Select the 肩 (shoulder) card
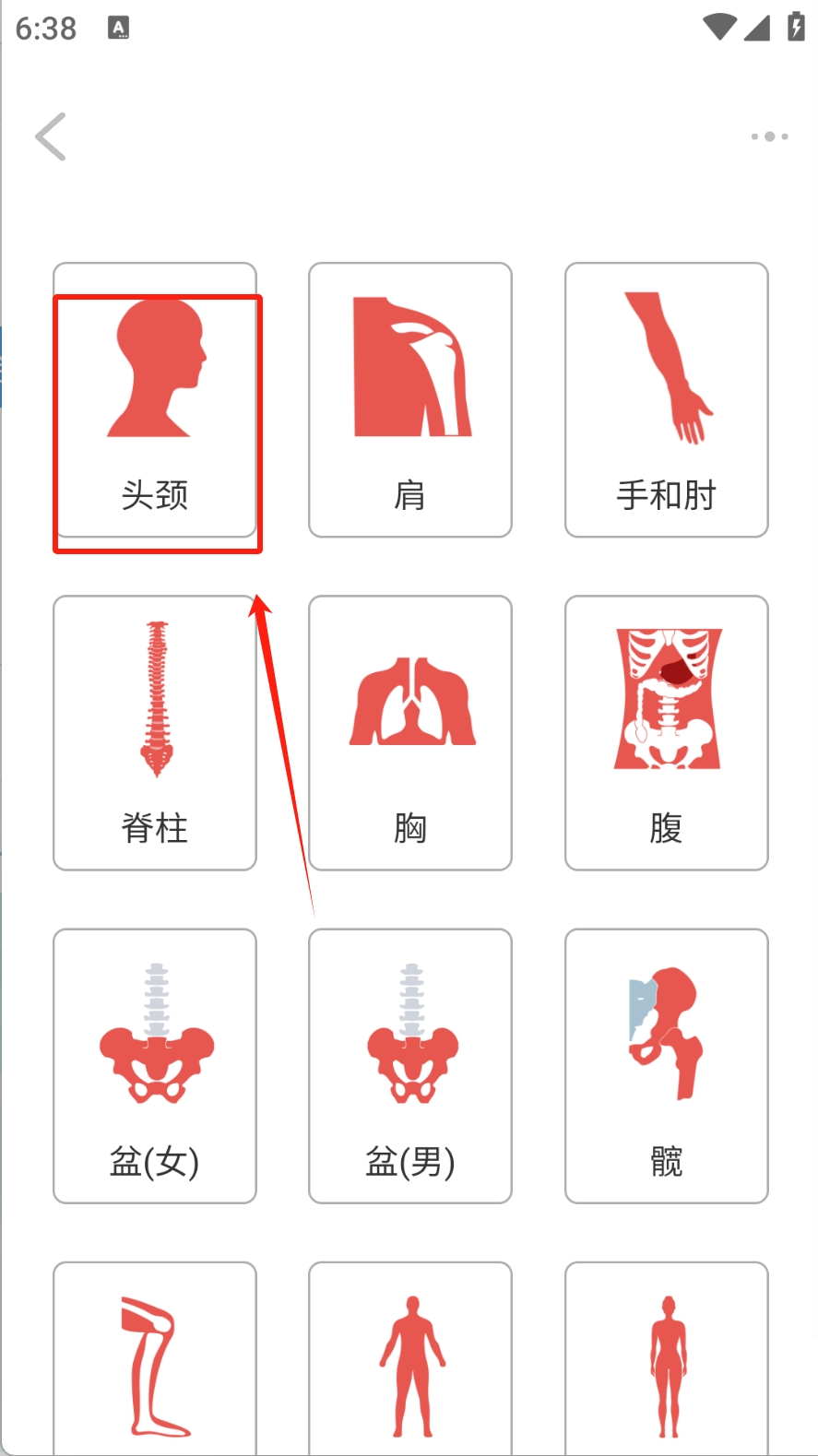This screenshot has width=818, height=1456. [410, 401]
